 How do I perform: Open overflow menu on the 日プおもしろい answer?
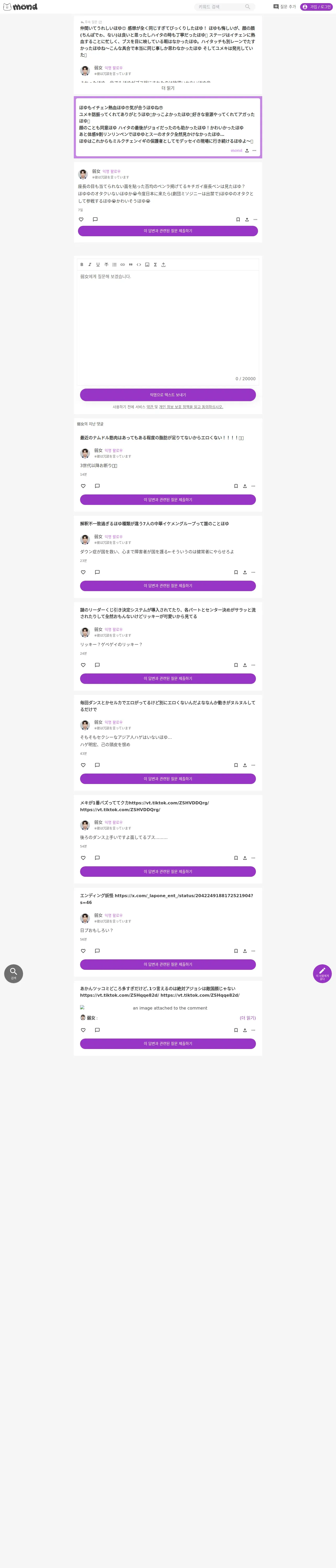(x=253, y=951)
